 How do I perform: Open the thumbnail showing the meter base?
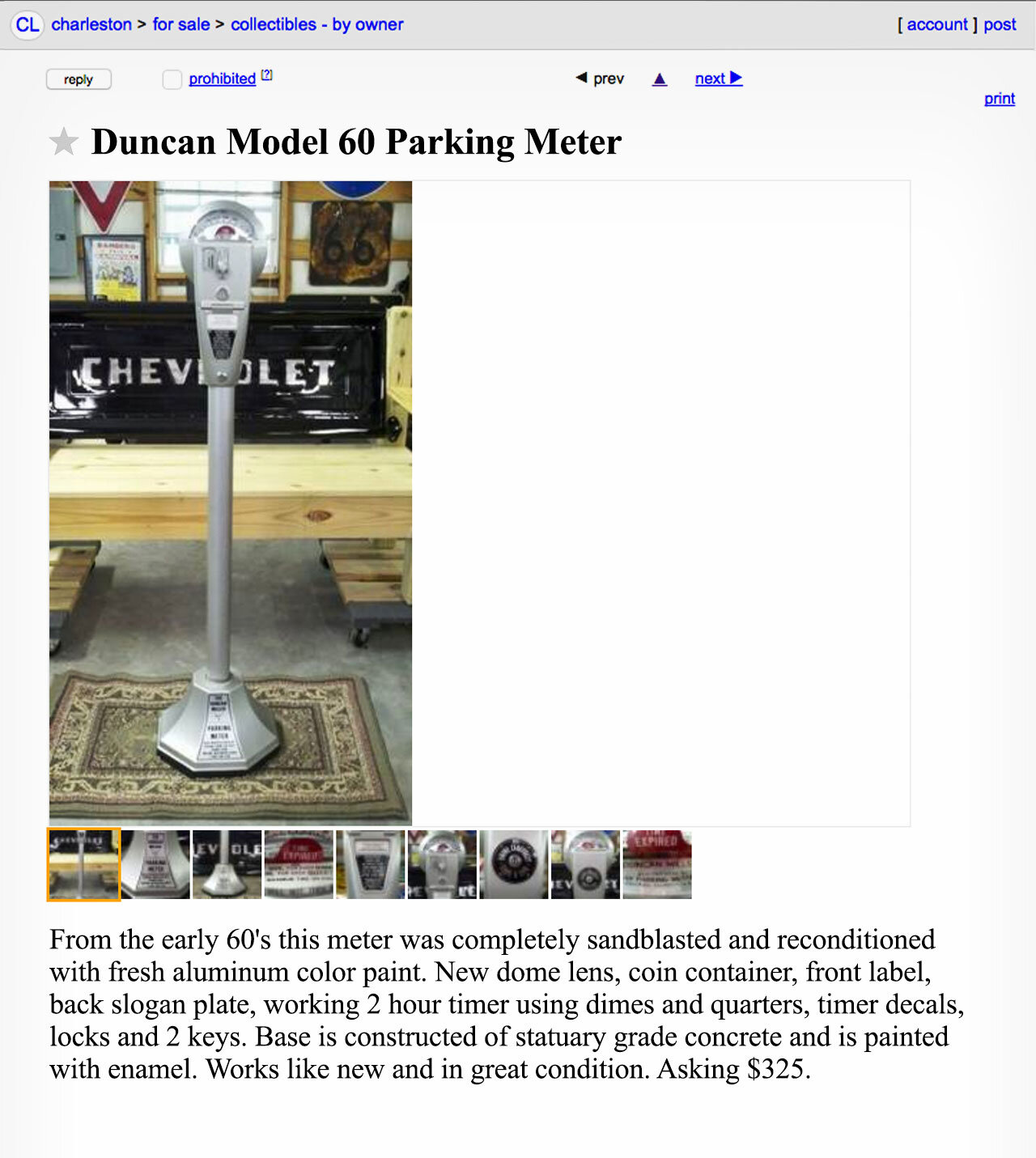227,863
